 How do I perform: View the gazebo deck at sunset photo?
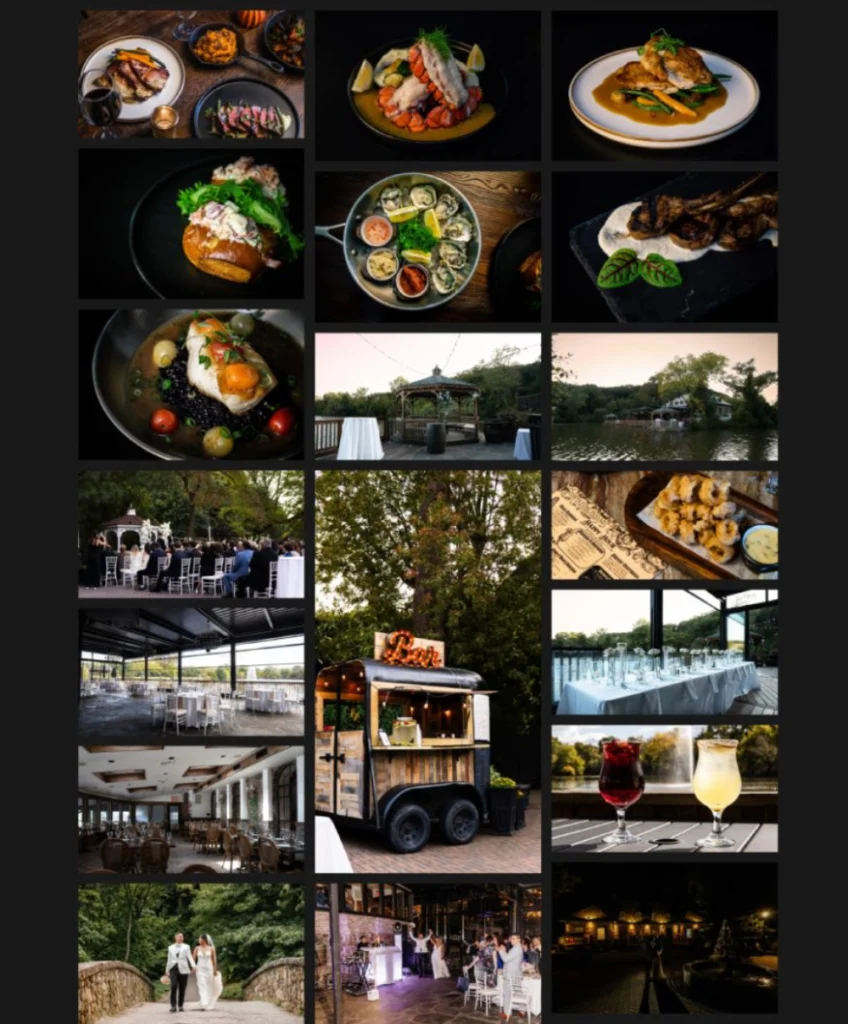click(x=428, y=396)
